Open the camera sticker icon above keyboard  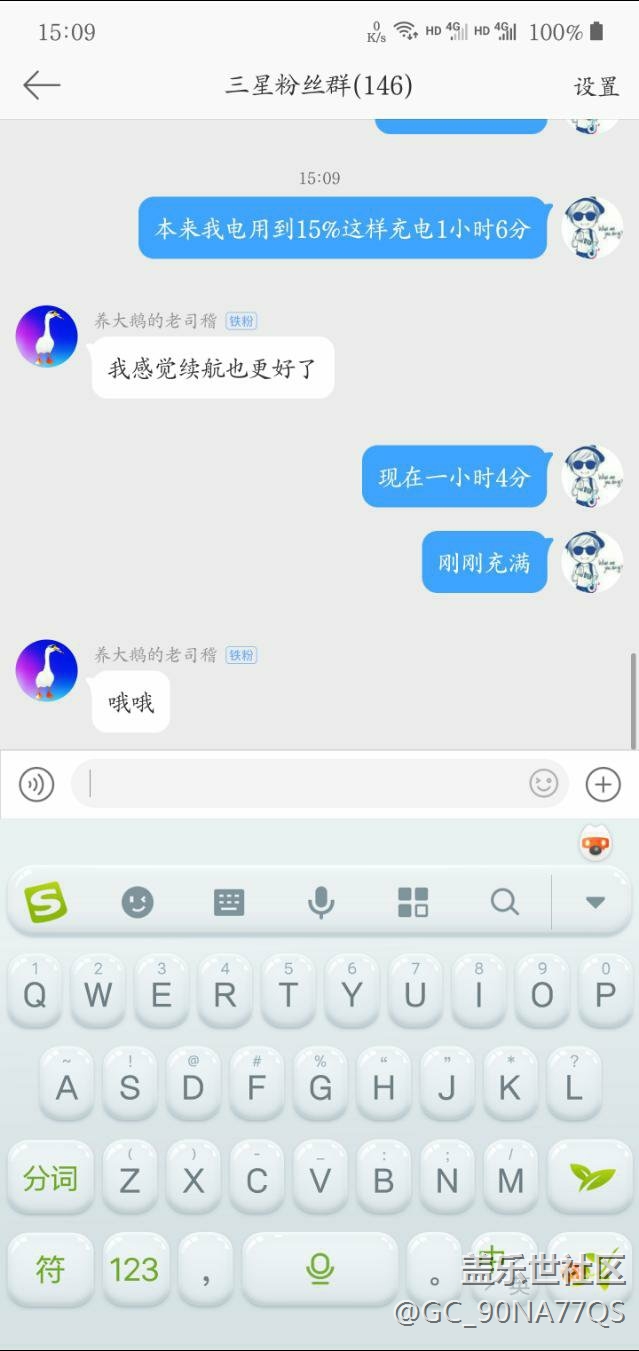click(596, 845)
